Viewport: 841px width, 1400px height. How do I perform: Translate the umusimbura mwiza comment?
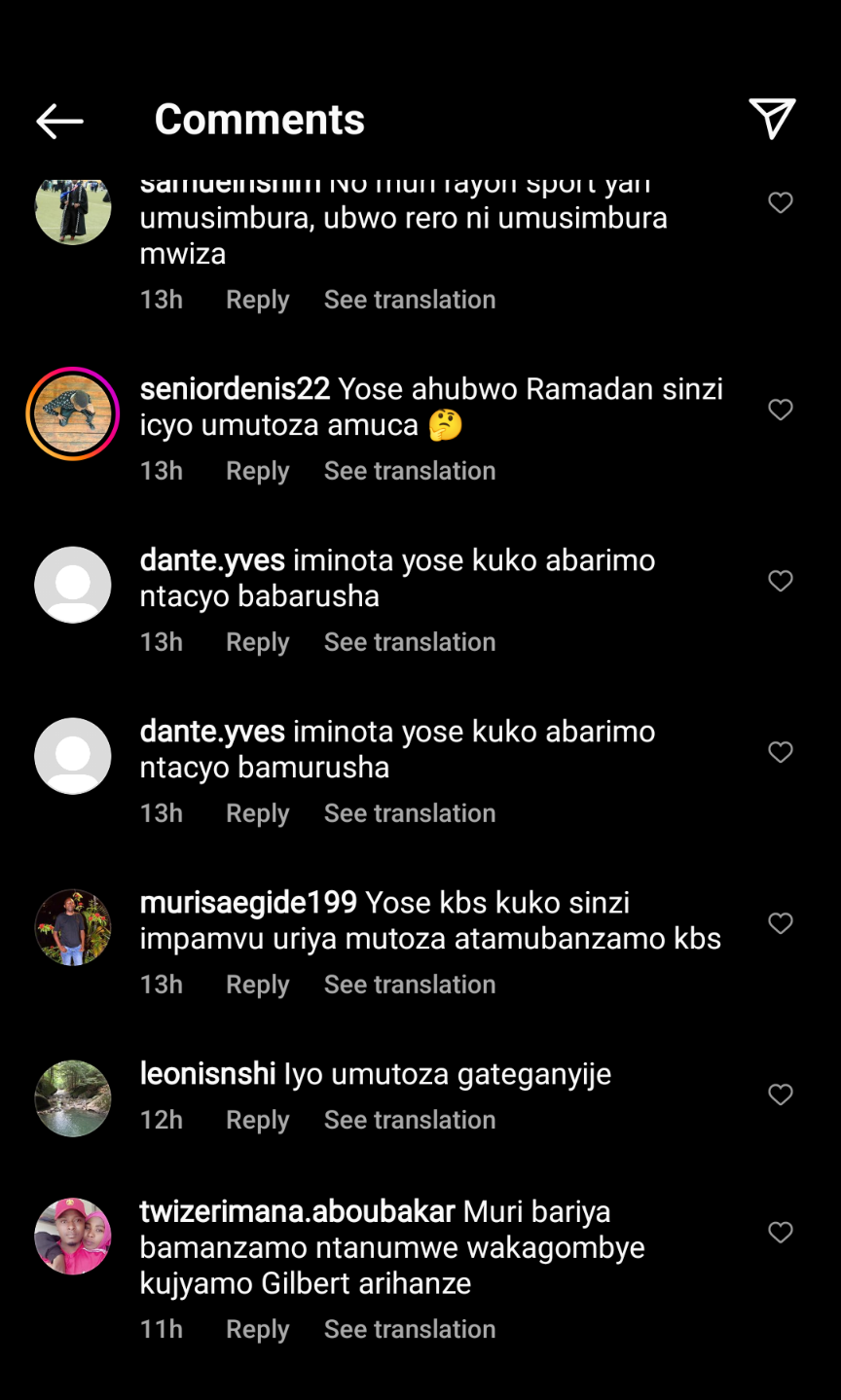410,300
